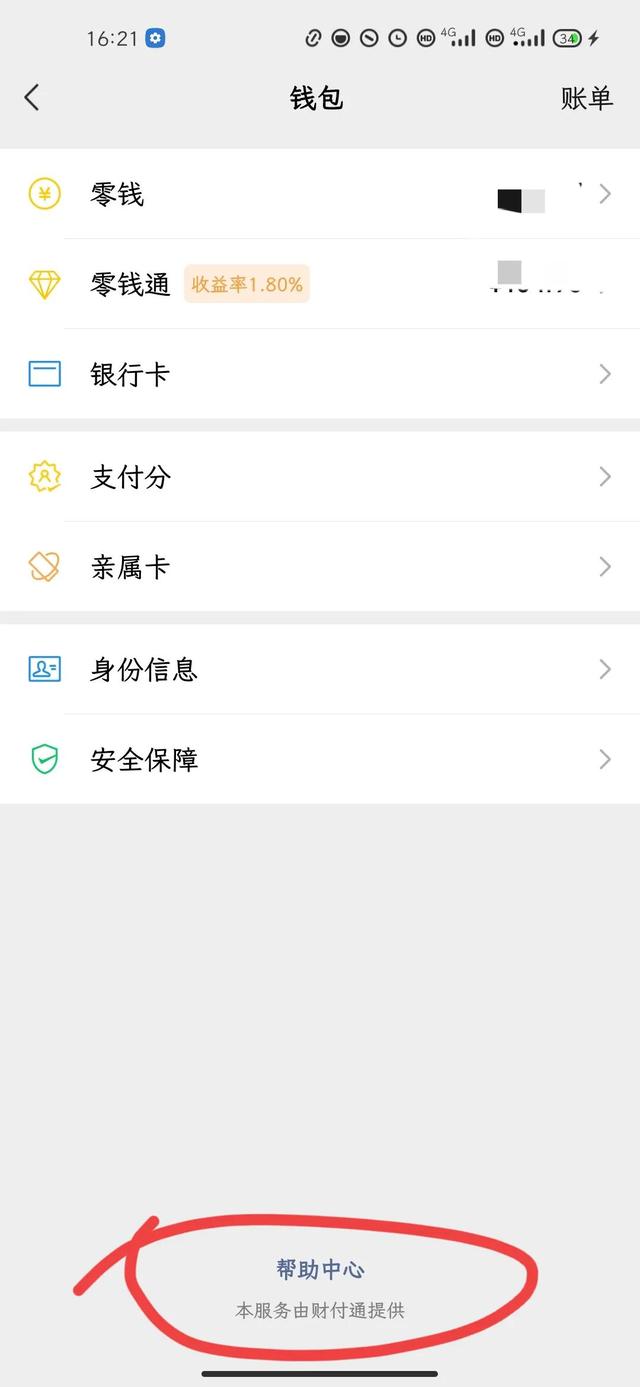Open the 安全保障 row

320,759
